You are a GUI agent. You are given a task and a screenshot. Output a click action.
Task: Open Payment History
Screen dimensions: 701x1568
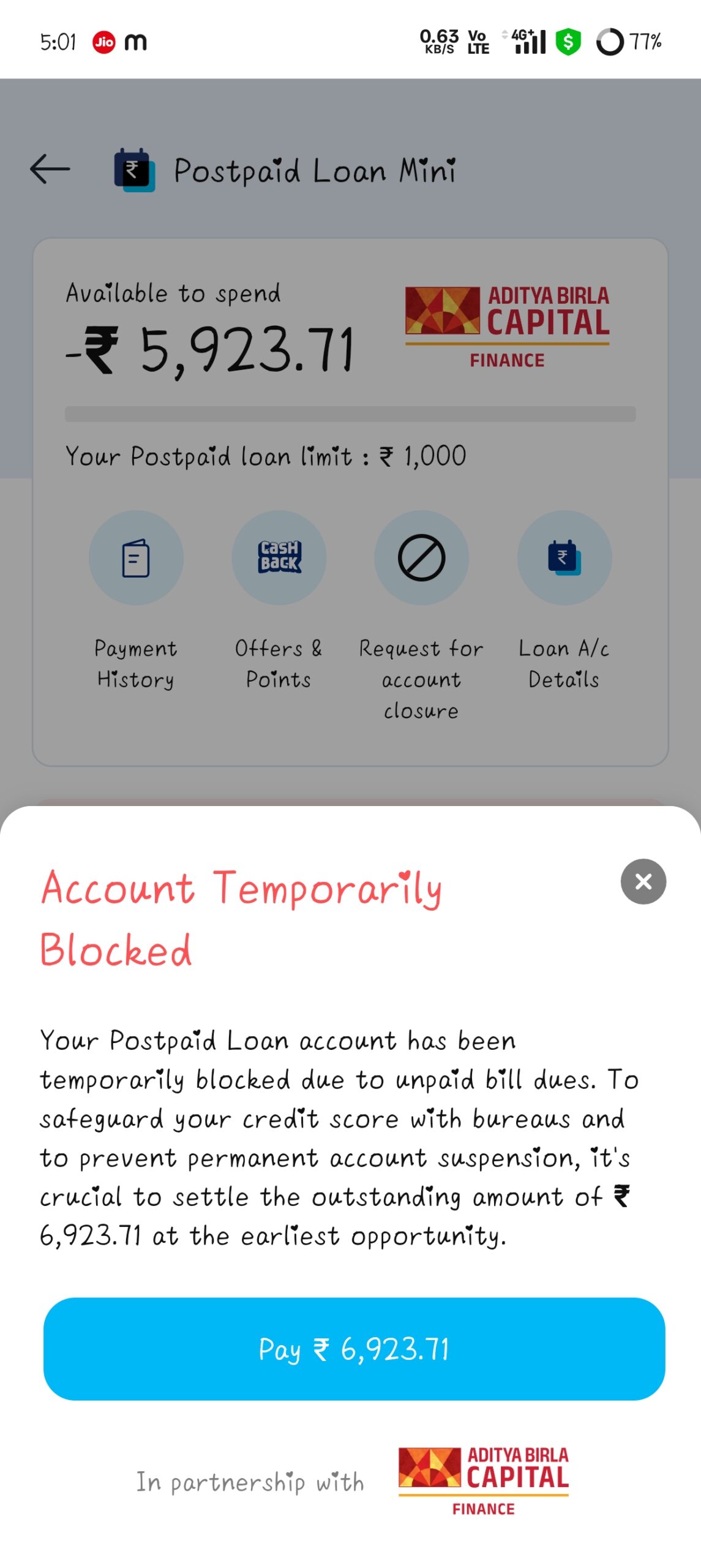[136, 558]
